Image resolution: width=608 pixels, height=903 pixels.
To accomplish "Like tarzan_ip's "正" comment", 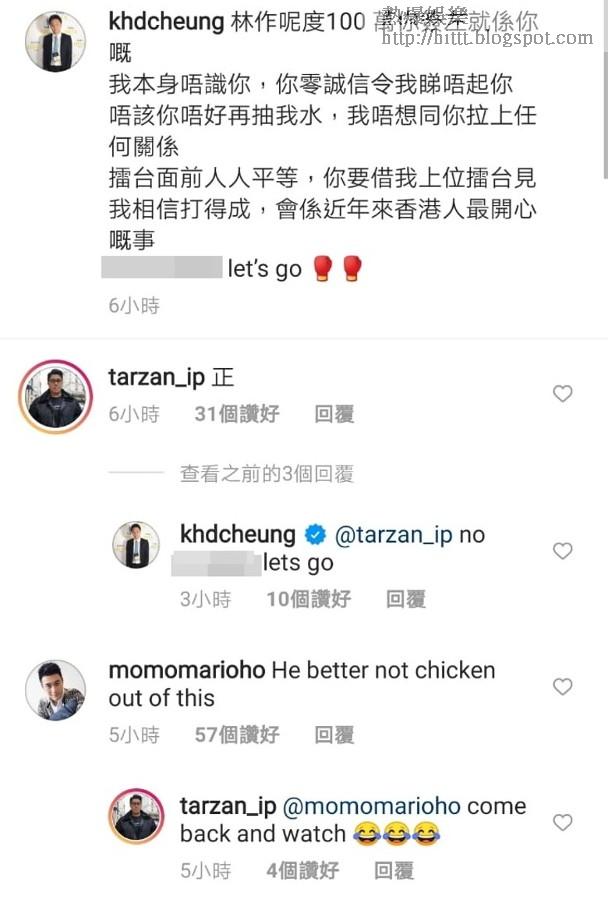I will tap(563, 394).
